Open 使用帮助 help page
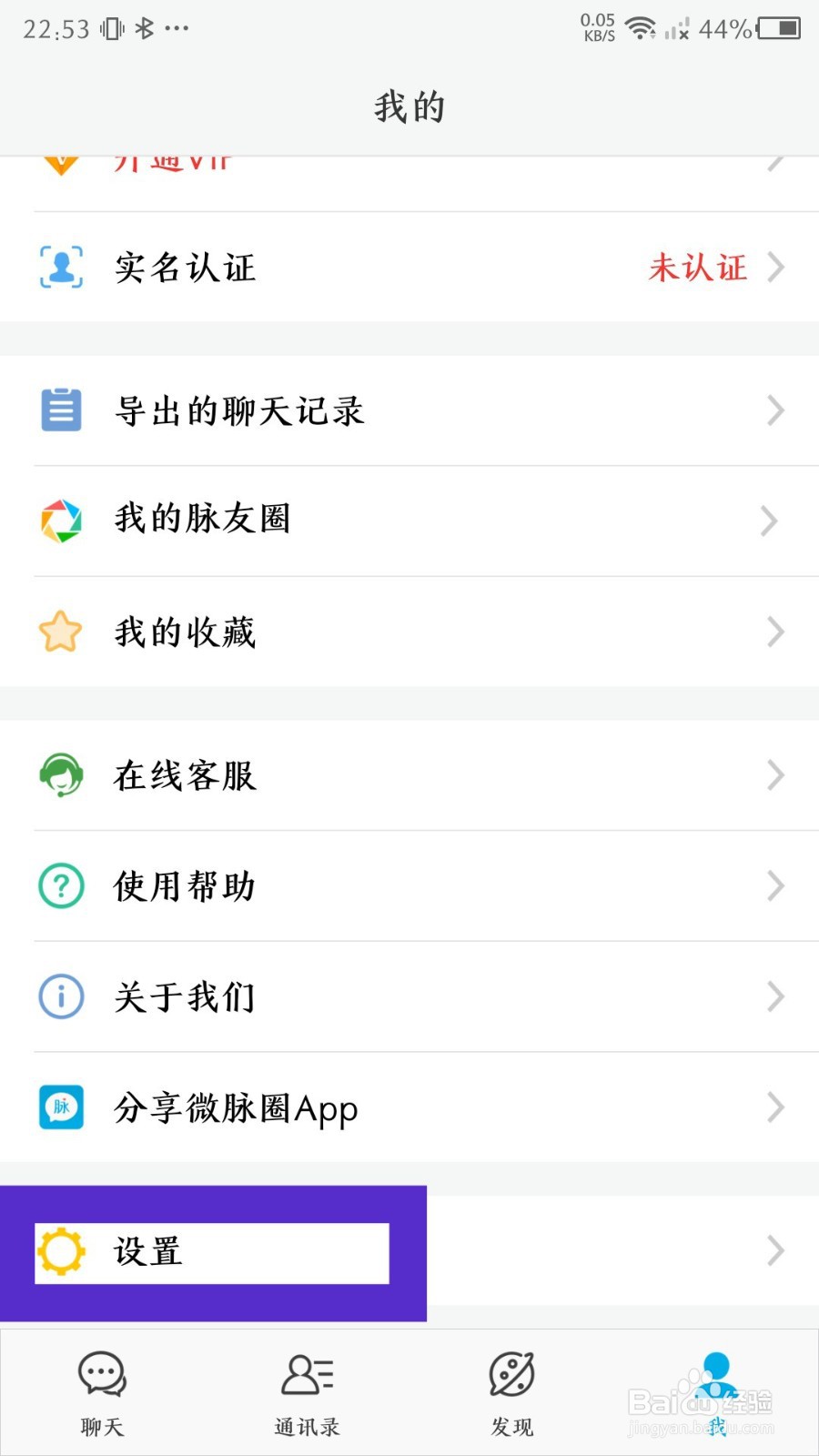819x1456 pixels. (x=409, y=886)
